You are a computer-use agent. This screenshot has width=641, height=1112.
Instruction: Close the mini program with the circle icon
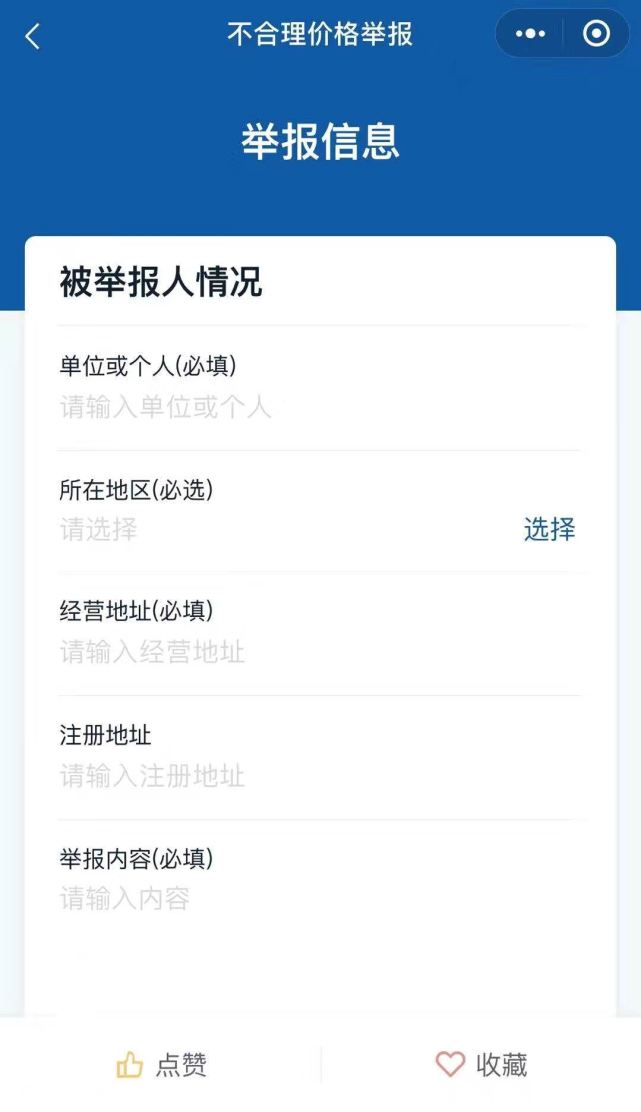596,33
